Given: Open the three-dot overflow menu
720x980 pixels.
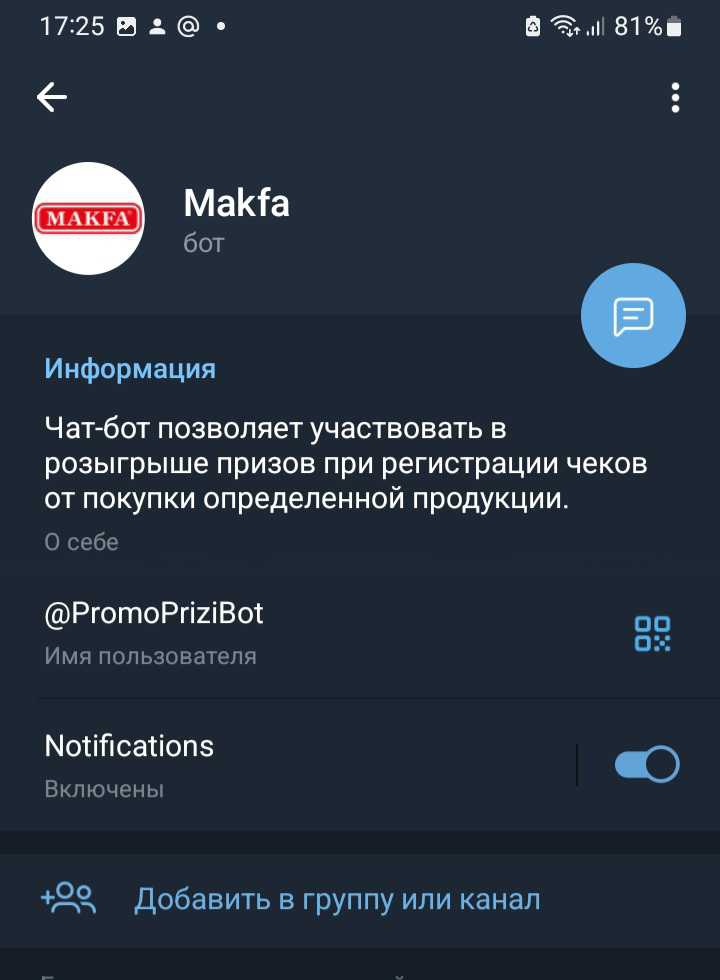Looking at the screenshot, I should 676,97.
